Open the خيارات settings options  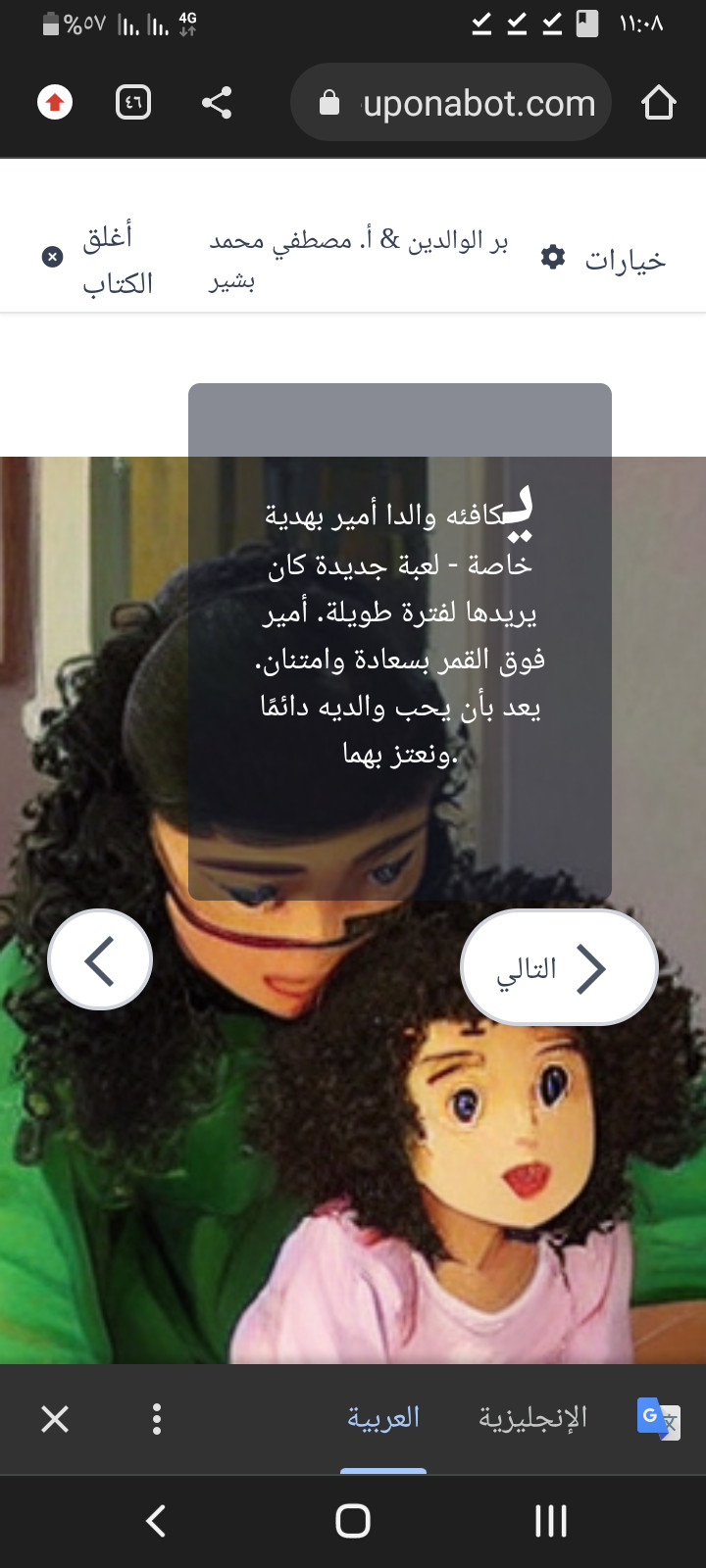(603, 259)
